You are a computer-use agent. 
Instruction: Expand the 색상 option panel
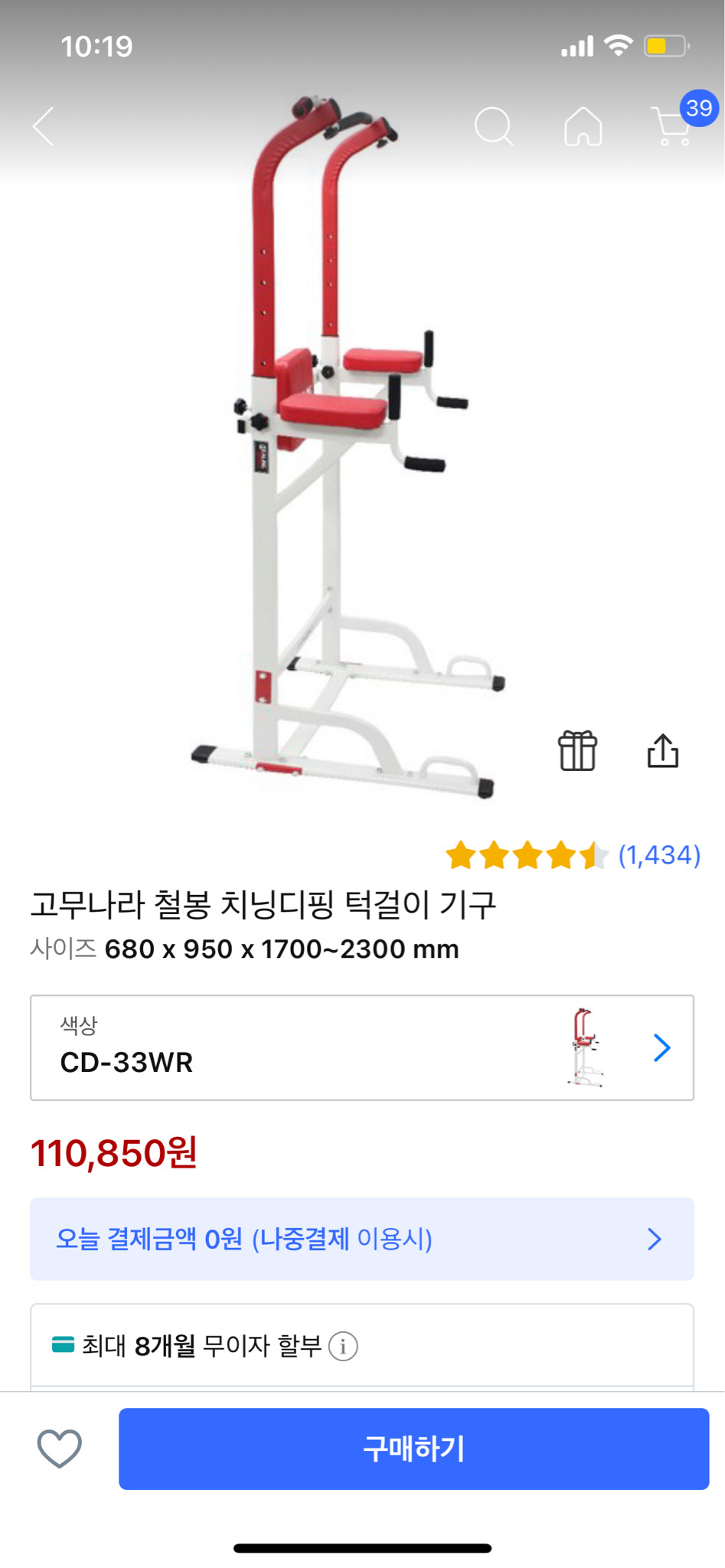360,1047
